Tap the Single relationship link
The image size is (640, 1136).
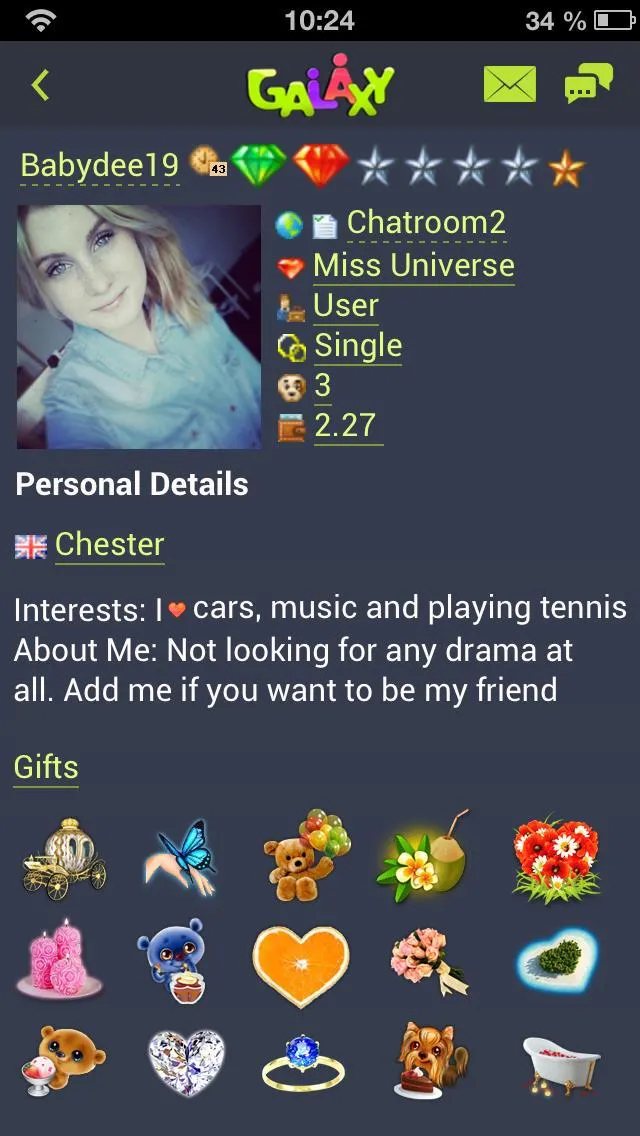coord(358,346)
